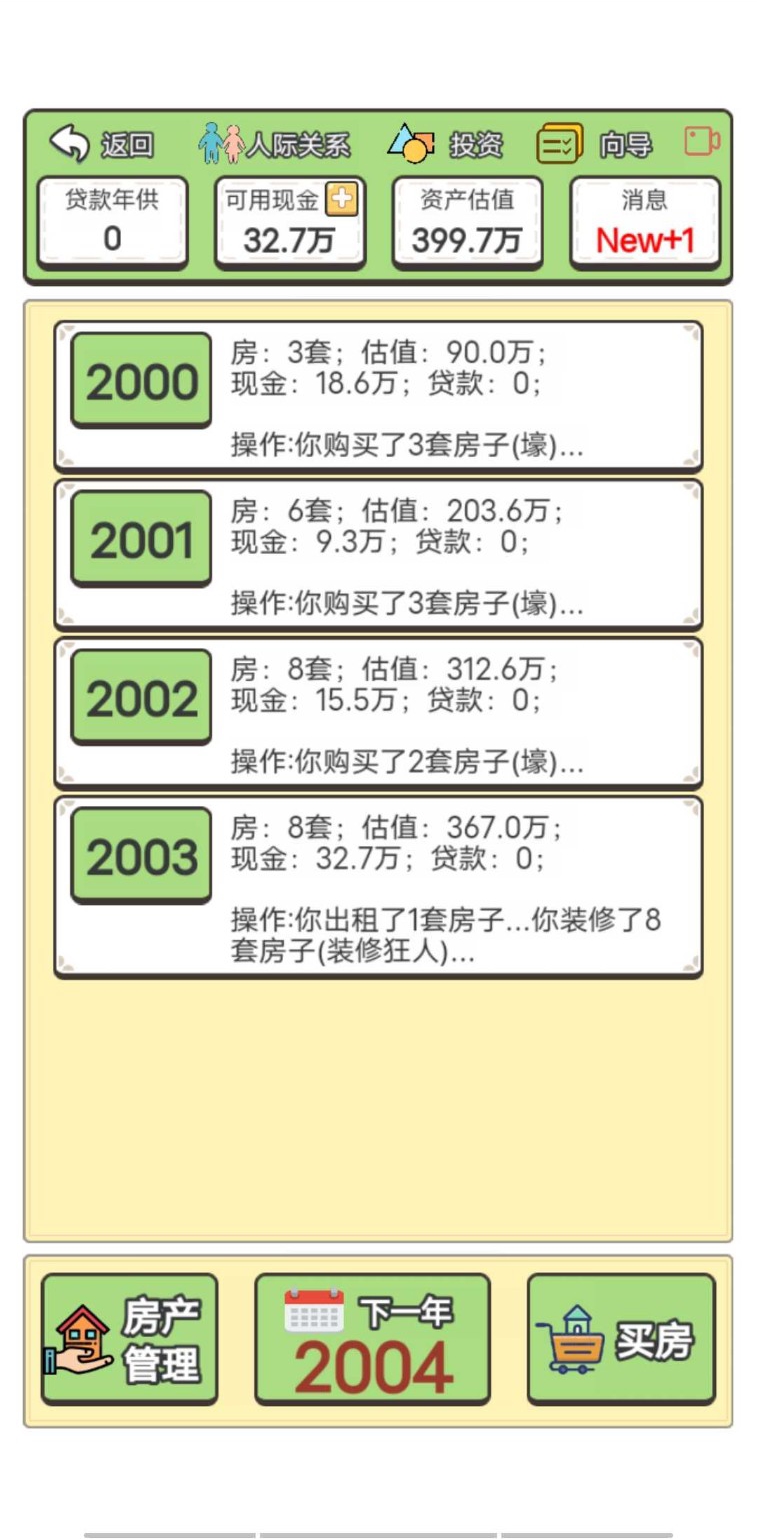757x1539 pixels.
Task: Open 房产管理 property management
Action: (x=129, y=1339)
